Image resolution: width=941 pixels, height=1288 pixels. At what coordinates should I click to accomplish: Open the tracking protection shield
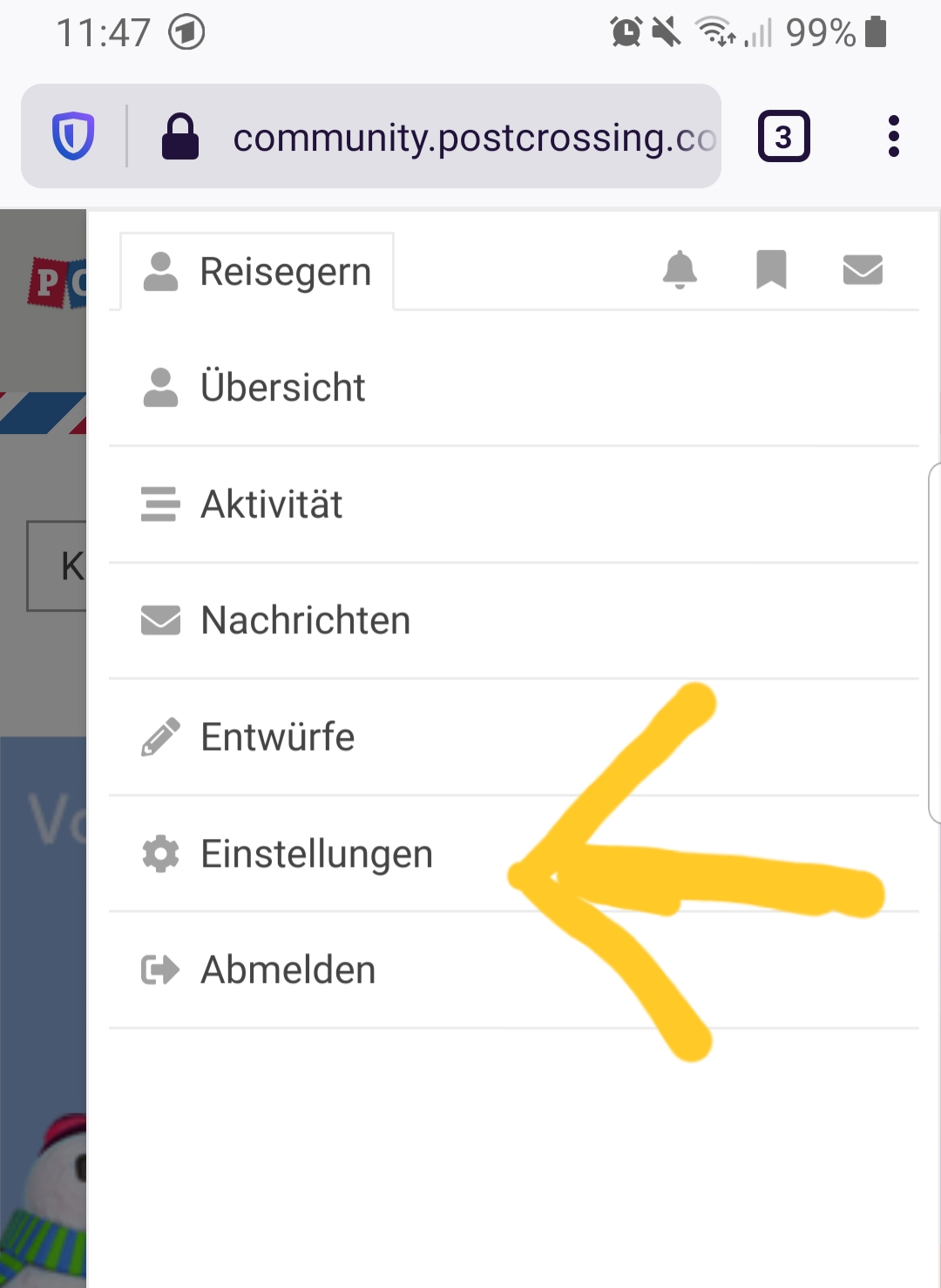[x=73, y=137]
